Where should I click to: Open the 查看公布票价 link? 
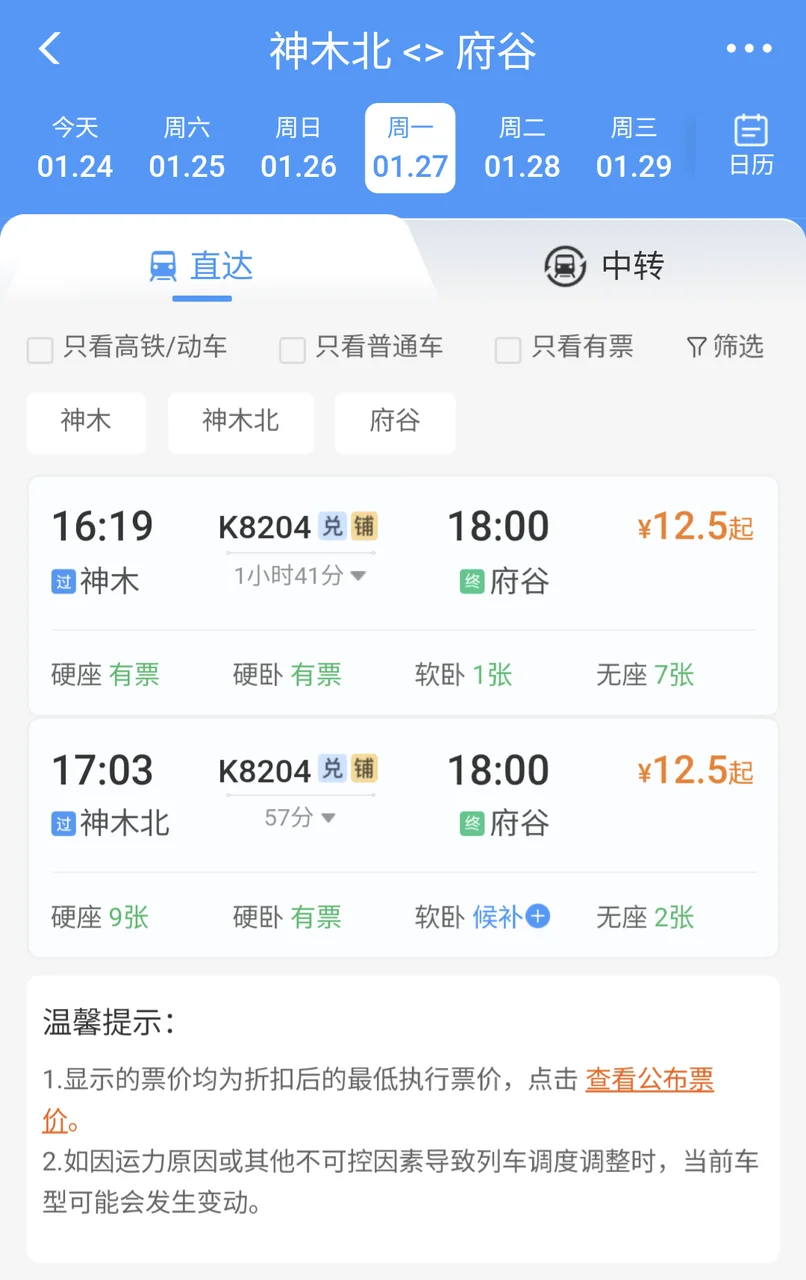649,1080
